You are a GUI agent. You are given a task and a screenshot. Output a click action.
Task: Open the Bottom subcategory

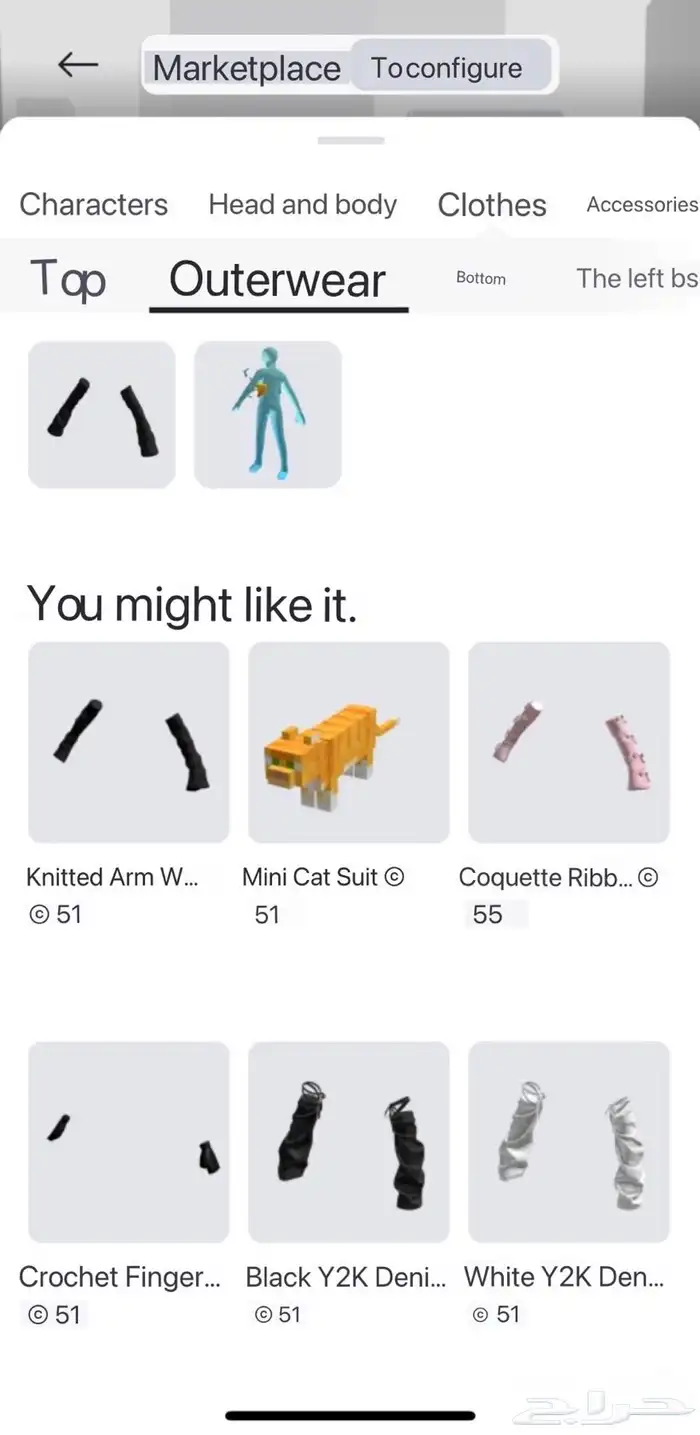point(481,278)
